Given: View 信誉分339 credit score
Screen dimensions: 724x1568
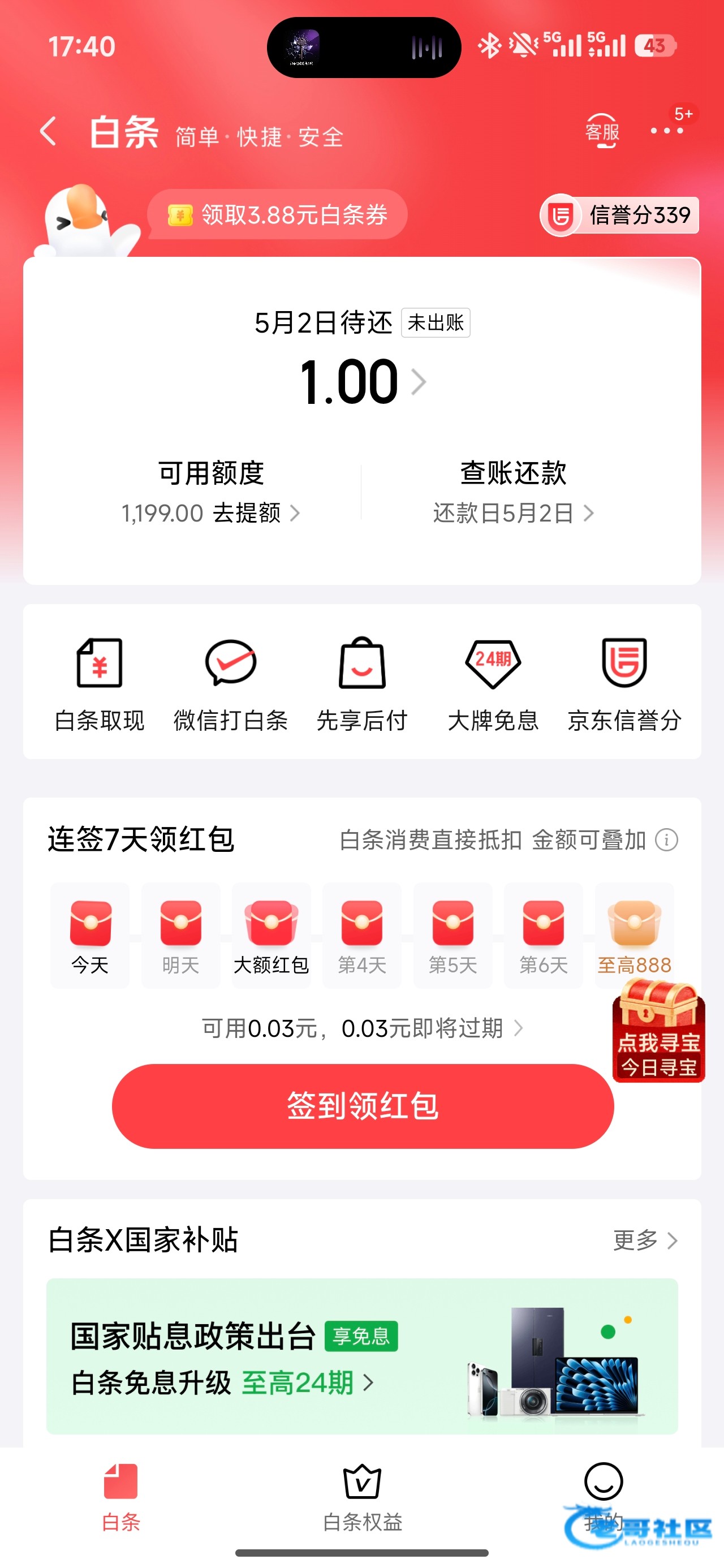Looking at the screenshot, I should pyautogui.click(x=620, y=215).
